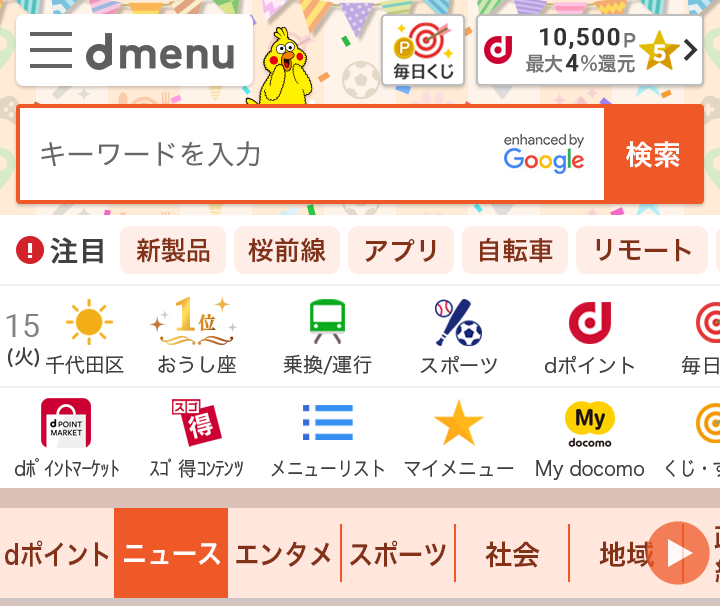Select the アプリ trending chip

[401, 250]
